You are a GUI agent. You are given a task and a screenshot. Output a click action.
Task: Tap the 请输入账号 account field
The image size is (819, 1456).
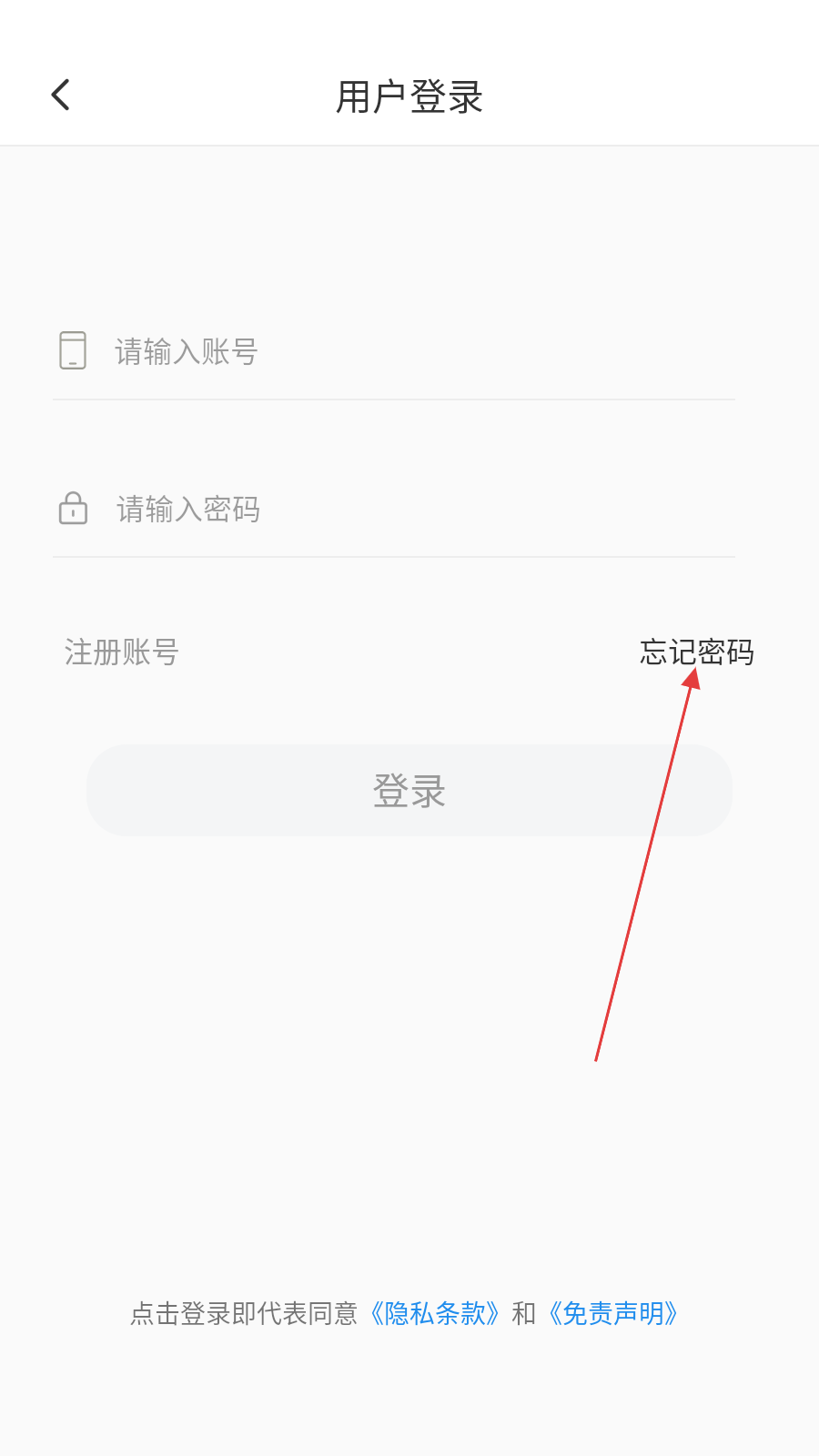pos(394,351)
